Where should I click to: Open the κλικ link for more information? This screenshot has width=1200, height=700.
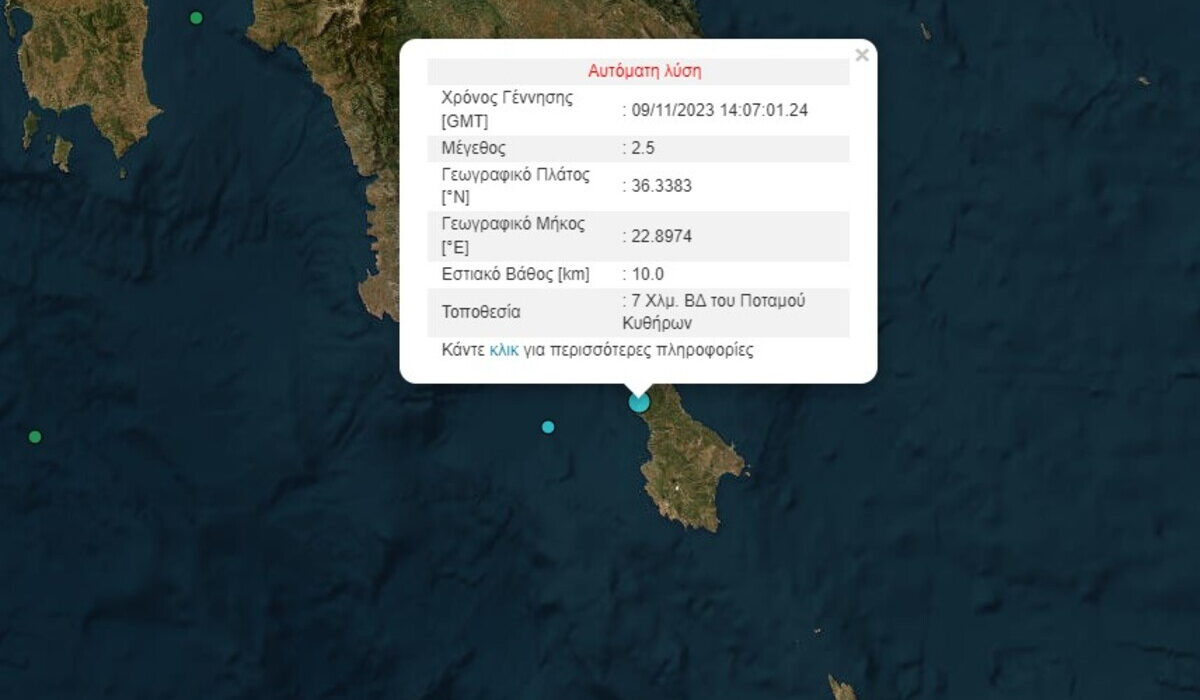[x=503, y=350]
